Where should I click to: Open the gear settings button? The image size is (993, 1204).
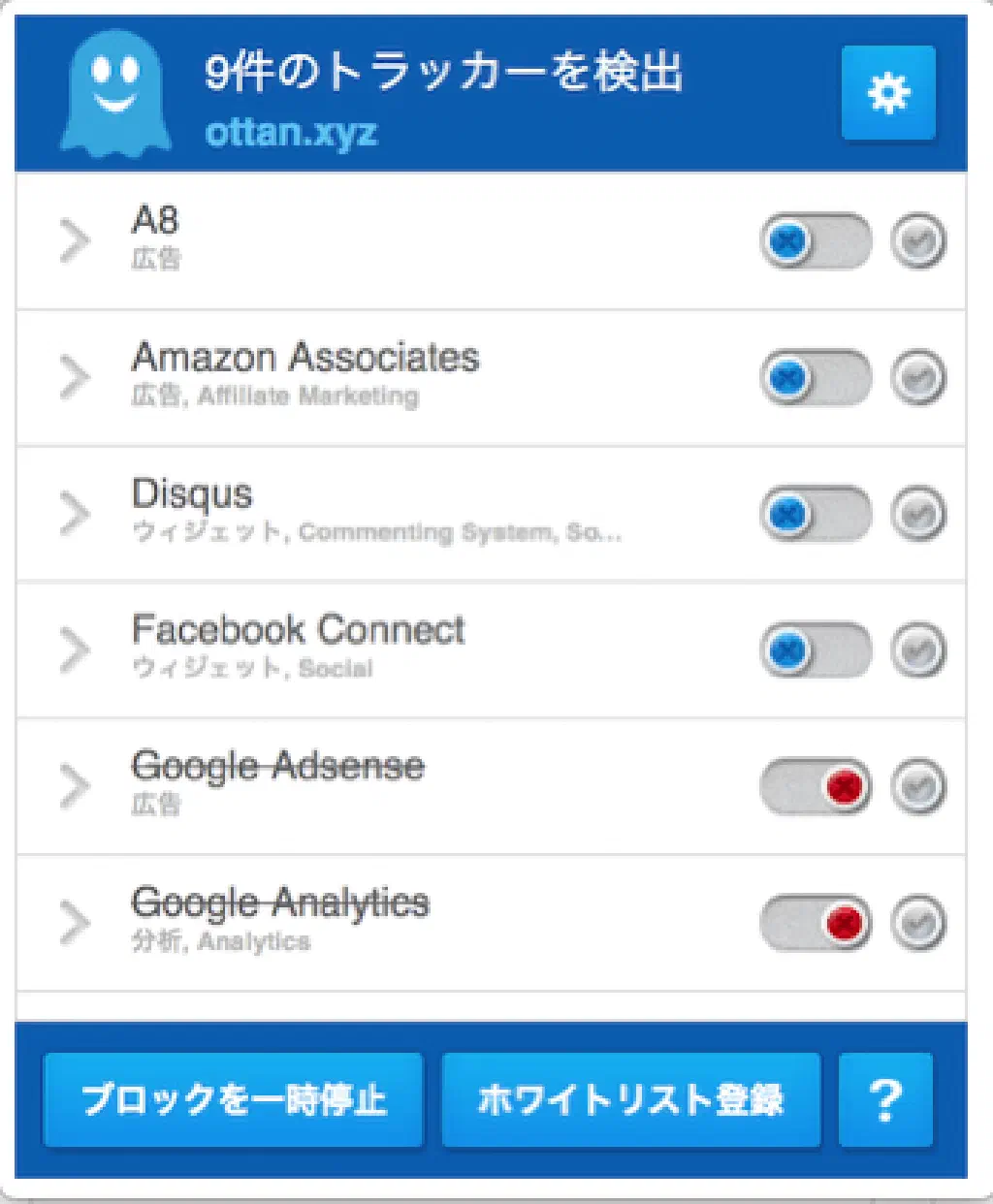point(888,93)
